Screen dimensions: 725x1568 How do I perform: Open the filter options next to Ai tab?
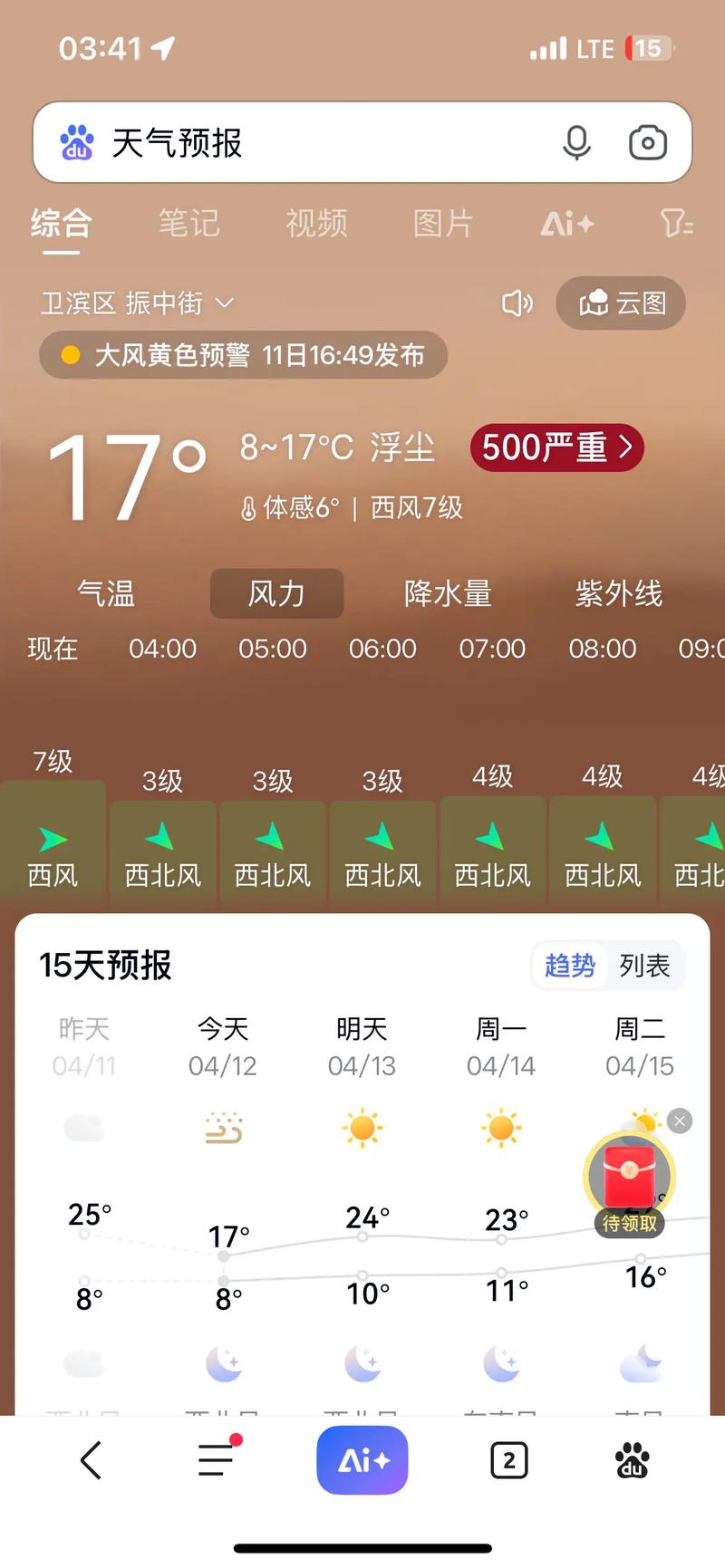tap(676, 224)
